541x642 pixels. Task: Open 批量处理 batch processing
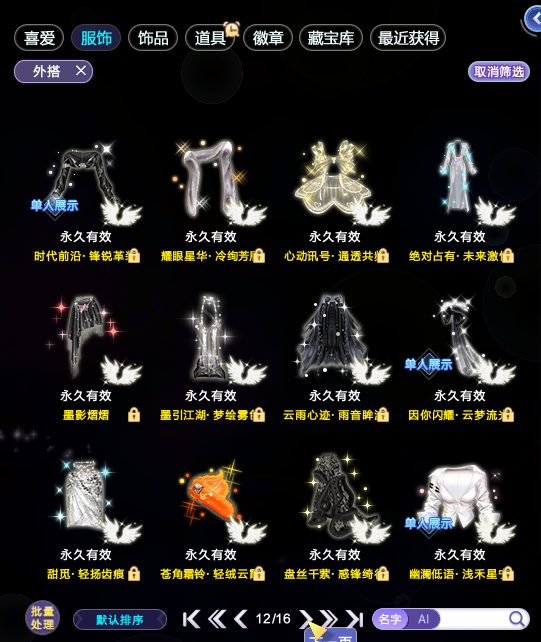coord(42,618)
